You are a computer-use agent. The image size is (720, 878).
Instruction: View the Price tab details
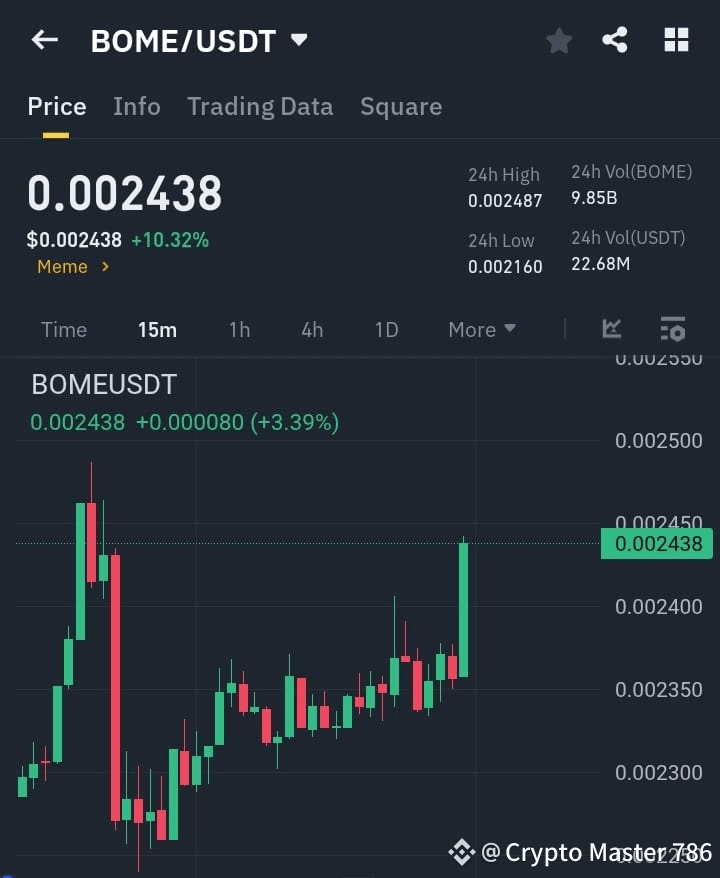[x=56, y=106]
